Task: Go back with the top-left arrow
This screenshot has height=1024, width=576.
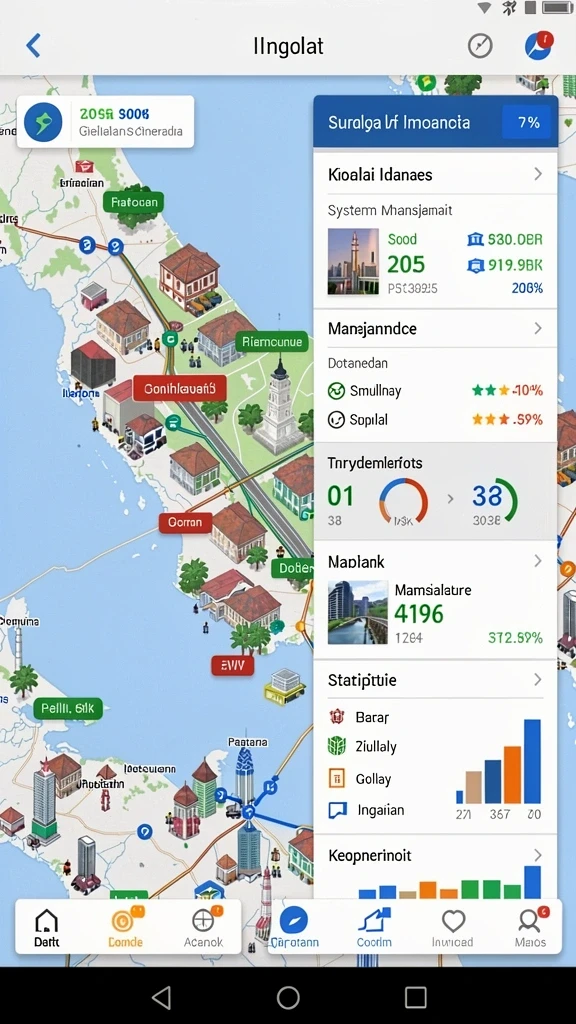Action: (x=33, y=46)
